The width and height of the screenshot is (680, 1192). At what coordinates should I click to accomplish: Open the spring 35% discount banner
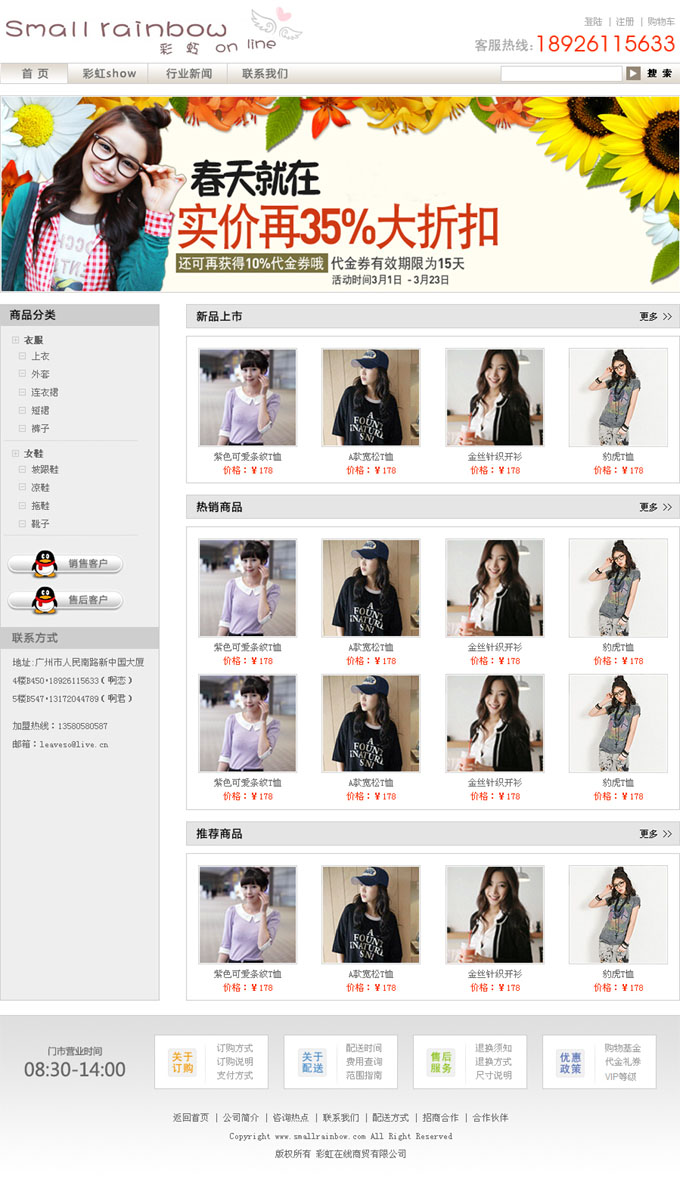340,194
